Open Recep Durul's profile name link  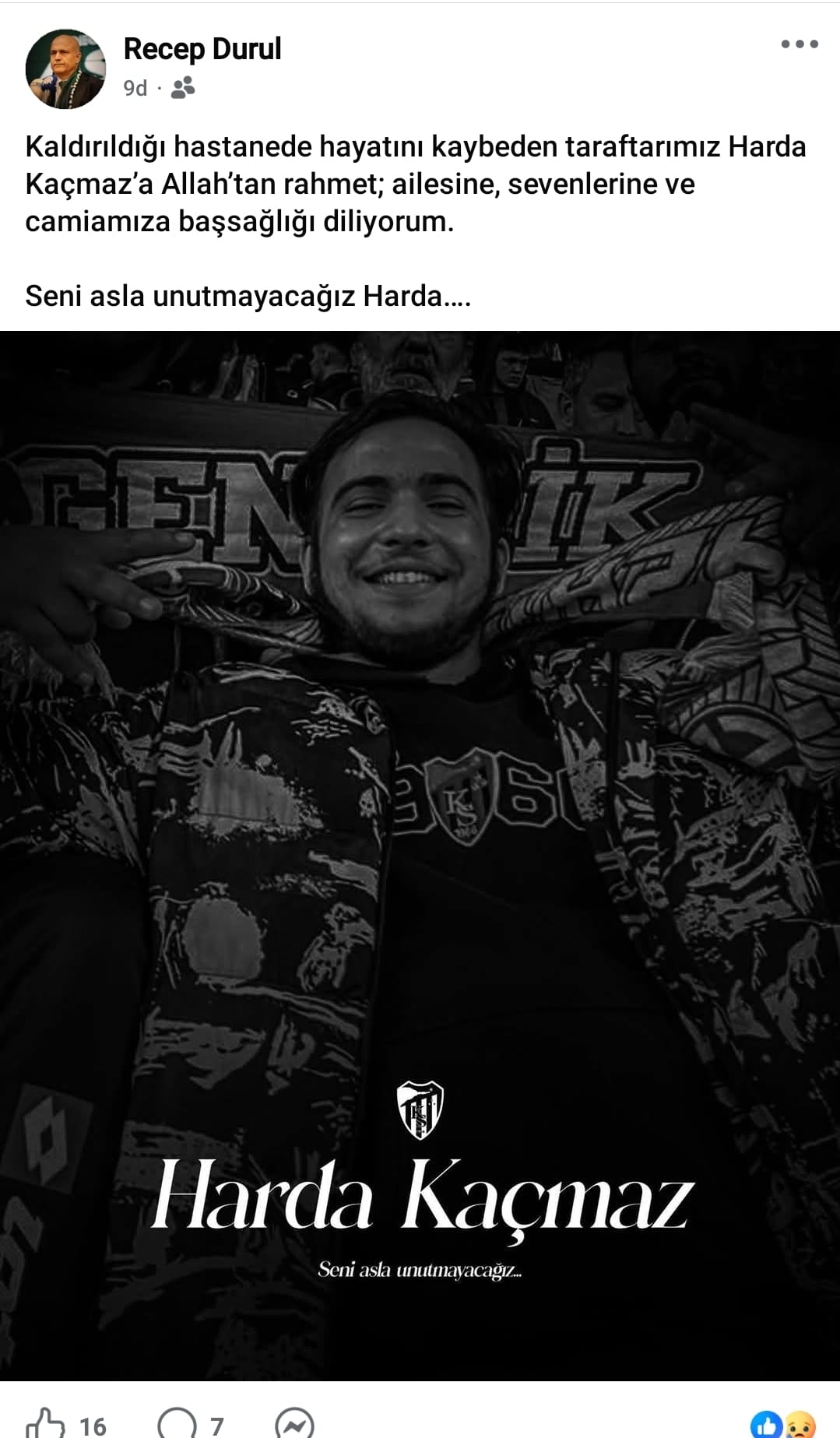(x=202, y=49)
